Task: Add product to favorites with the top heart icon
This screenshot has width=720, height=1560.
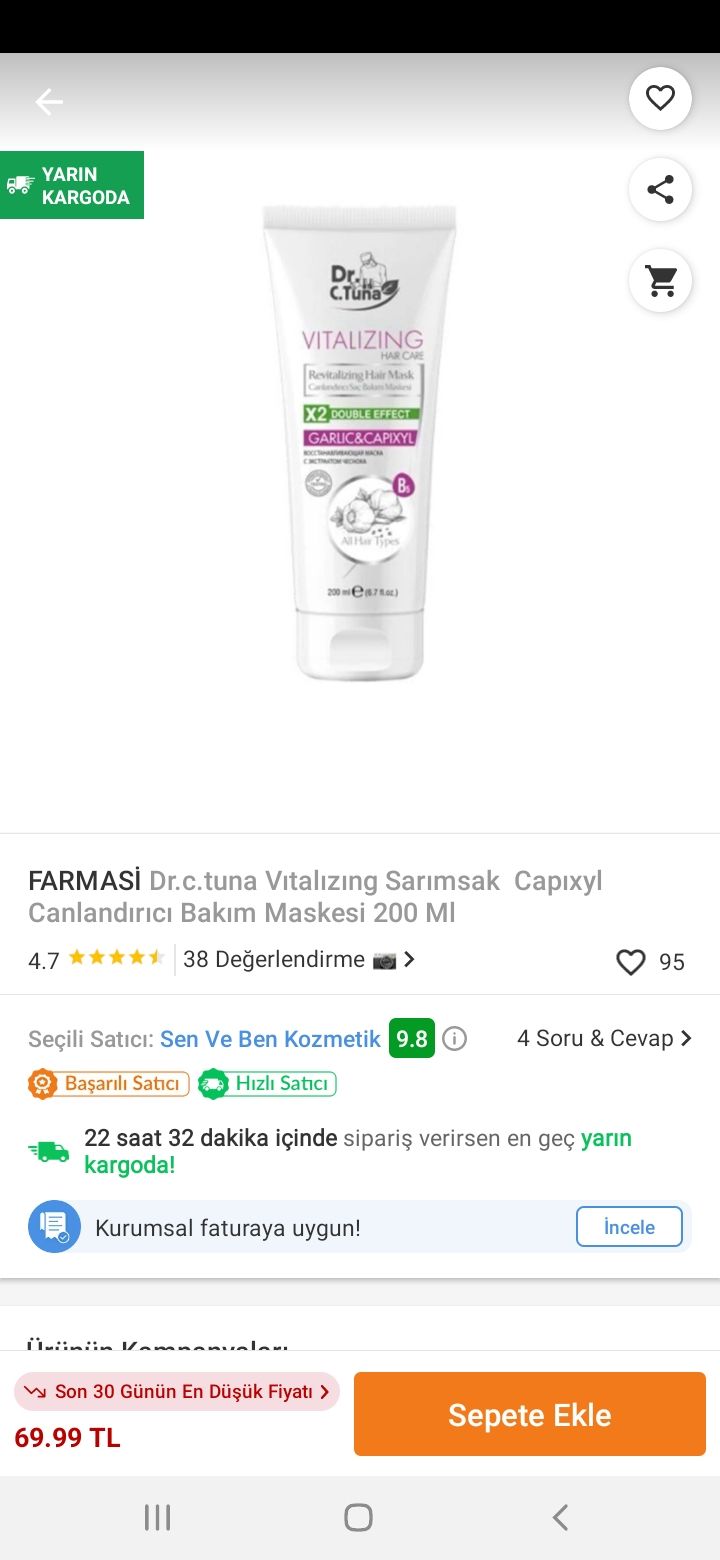Action: (x=660, y=98)
